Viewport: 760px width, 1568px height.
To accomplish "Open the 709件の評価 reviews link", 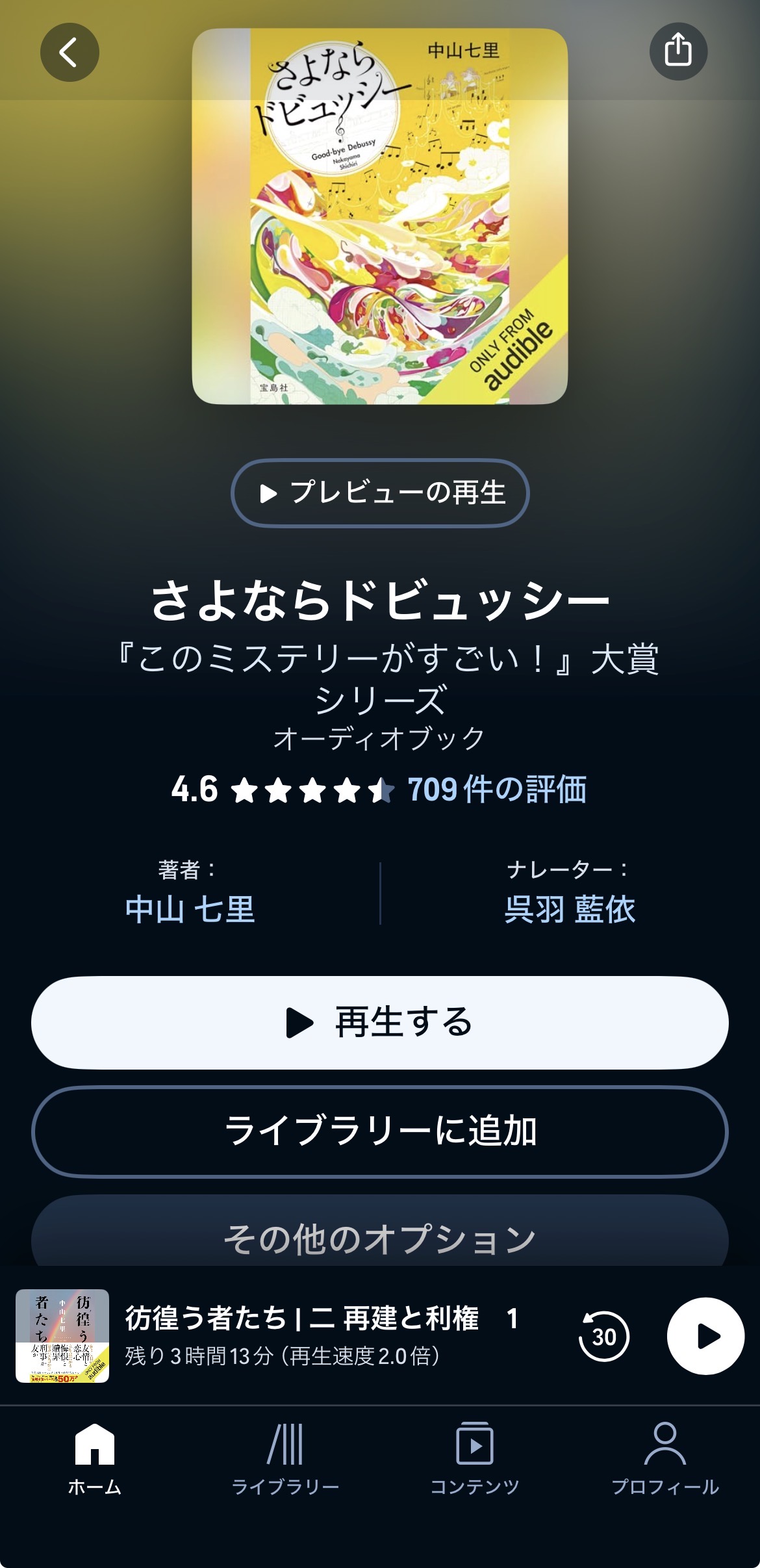I will coord(497,790).
